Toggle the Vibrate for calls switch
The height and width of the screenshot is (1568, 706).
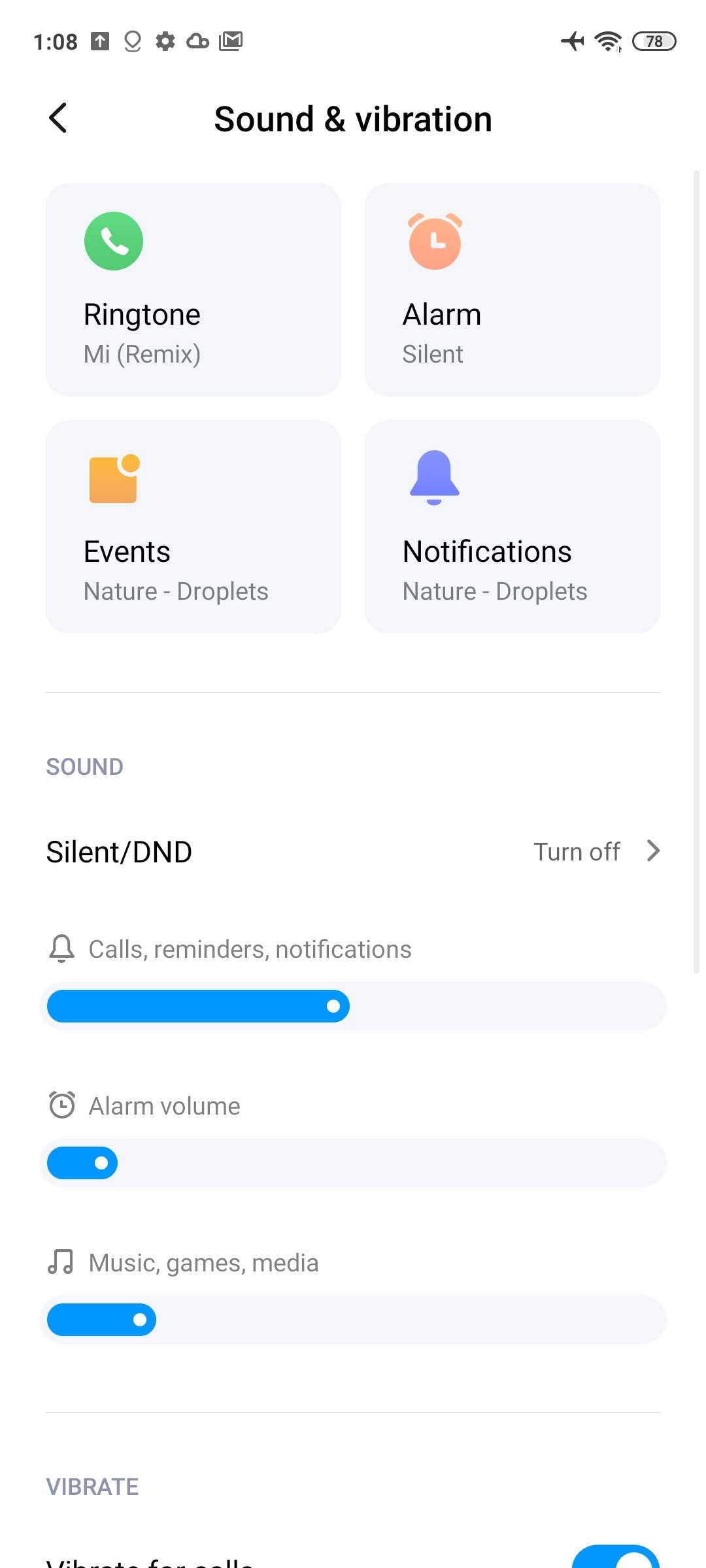pyautogui.click(x=615, y=1558)
